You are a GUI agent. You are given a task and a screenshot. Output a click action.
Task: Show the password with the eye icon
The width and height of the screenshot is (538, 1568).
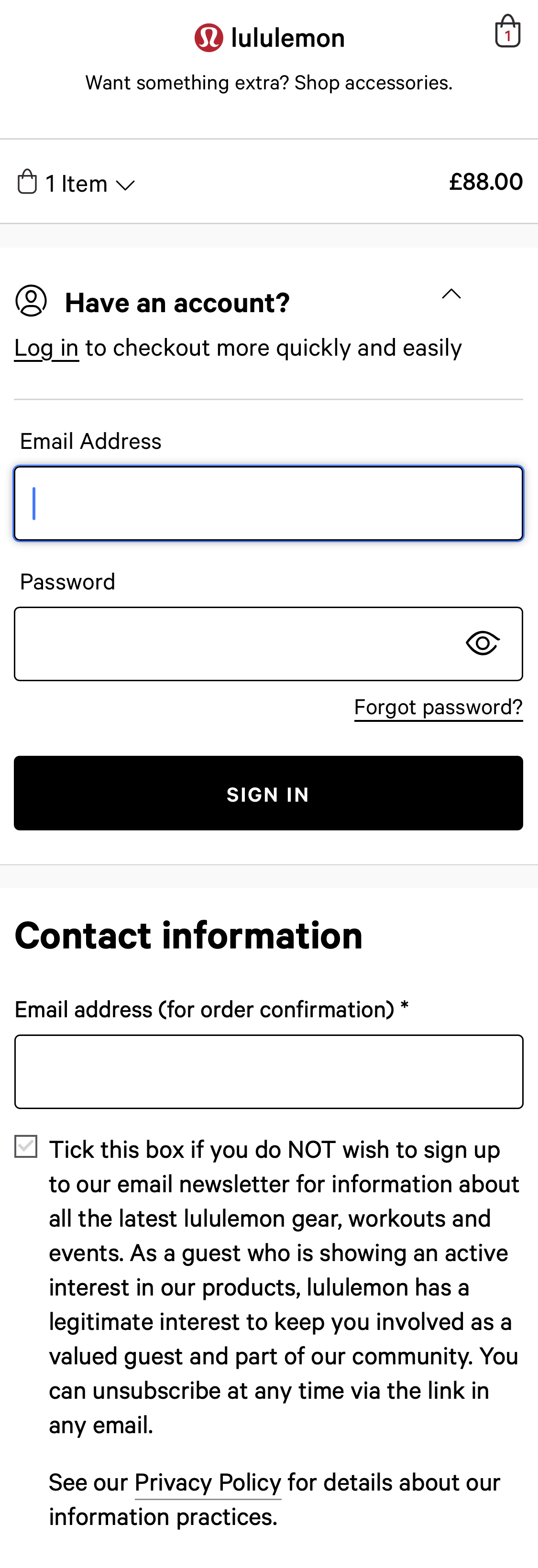pos(482,643)
